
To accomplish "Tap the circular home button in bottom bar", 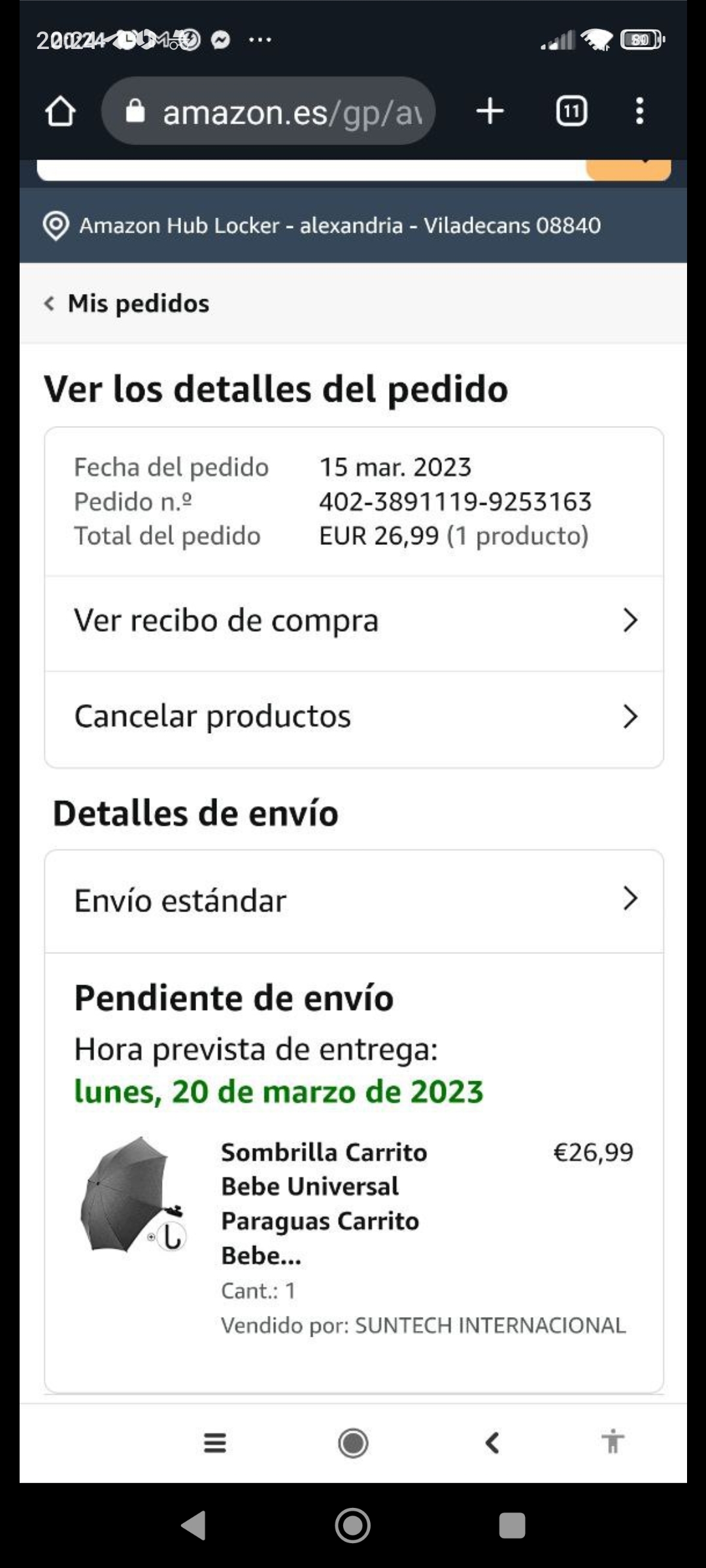I will pyautogui.click(x=353, y=1443).
